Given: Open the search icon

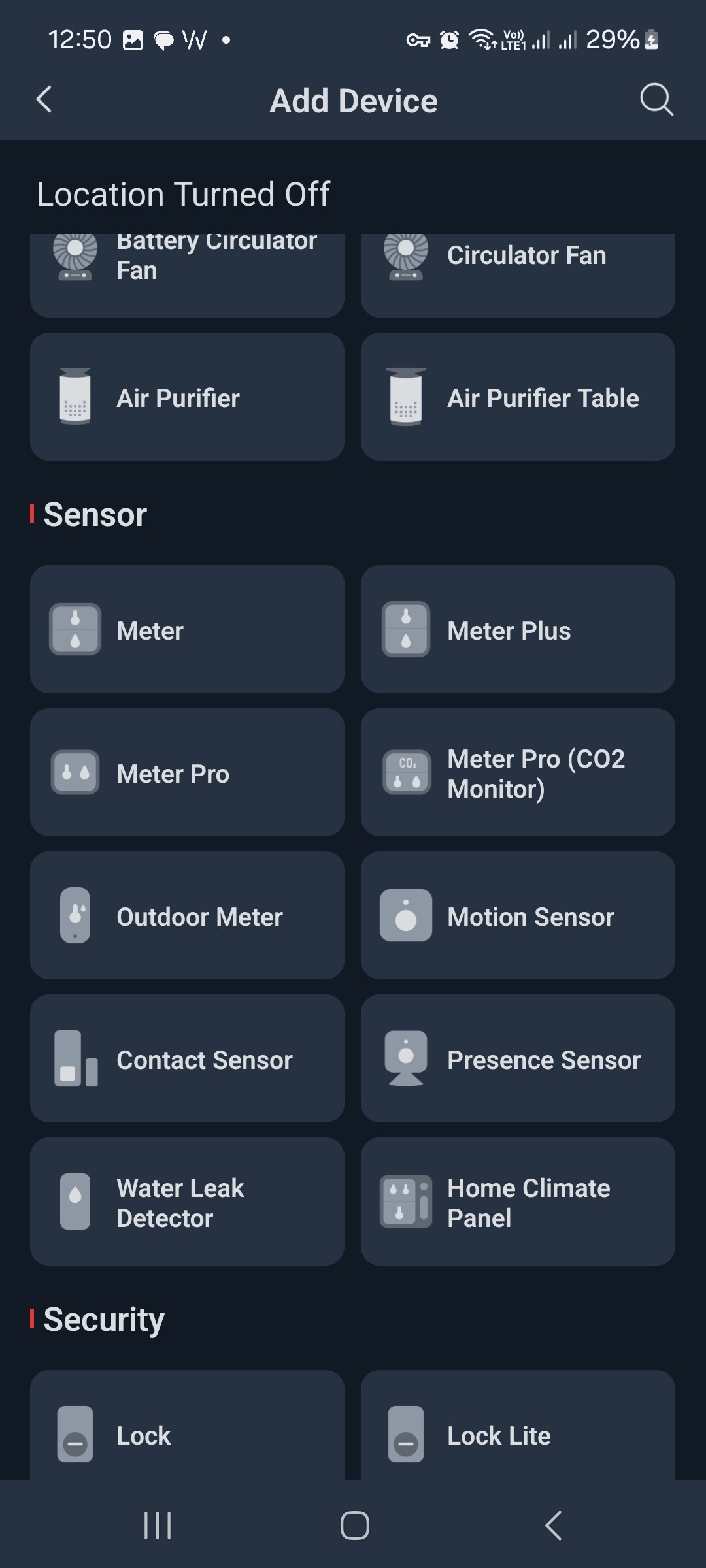Looking at the screenshot, I should coord(656,100).
